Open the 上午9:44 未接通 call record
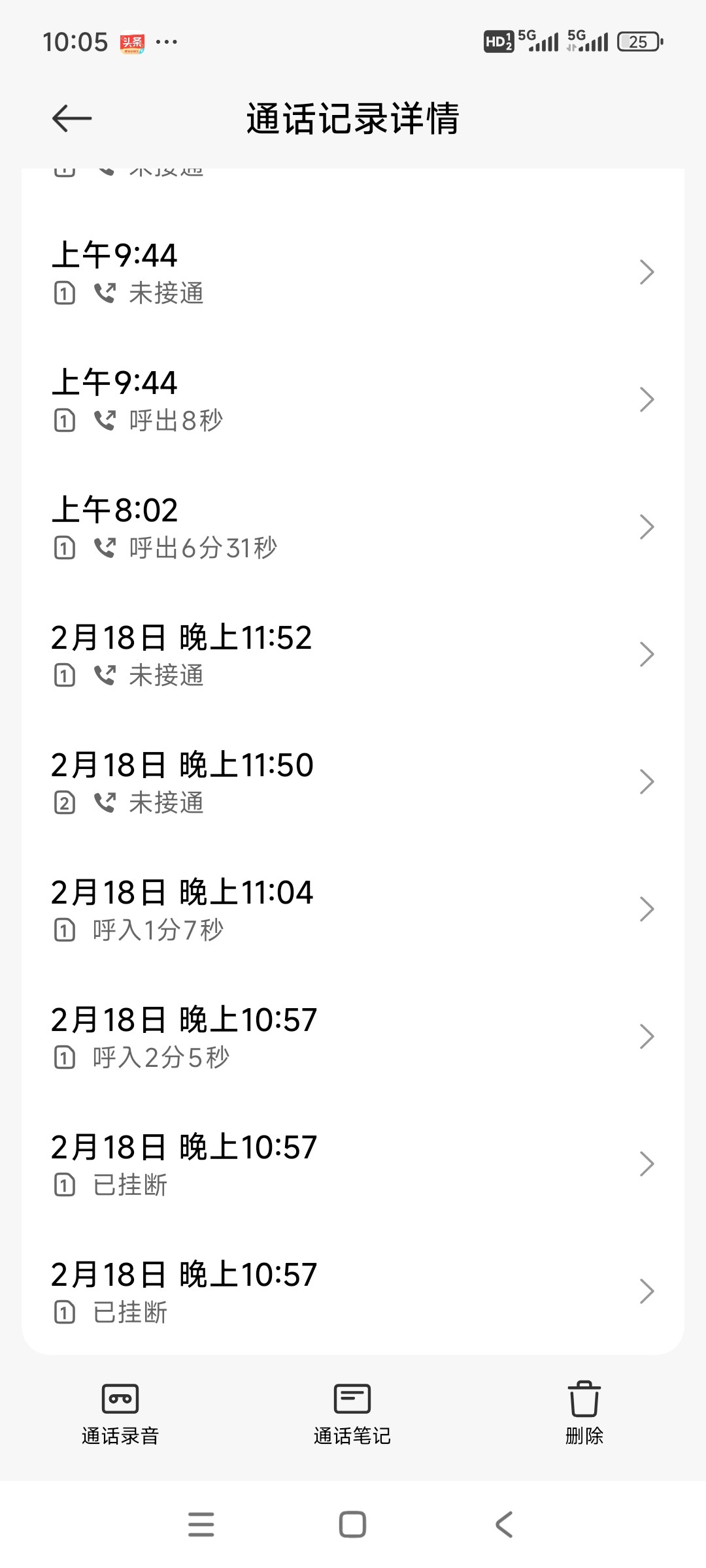Viewport: 706px width, 1568px height. click(353, 272)
